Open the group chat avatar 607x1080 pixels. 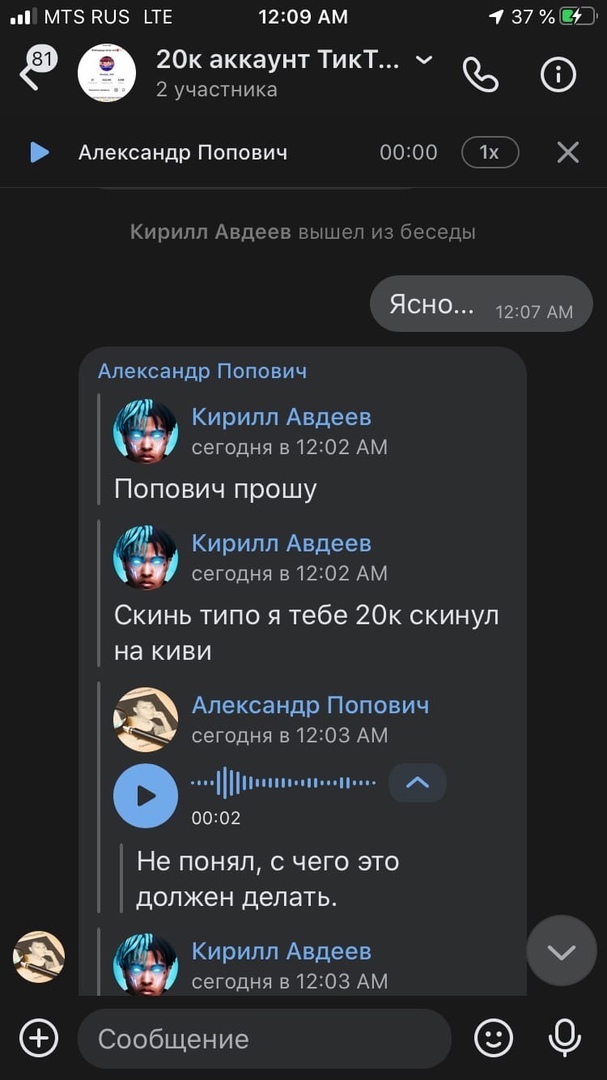107,73
